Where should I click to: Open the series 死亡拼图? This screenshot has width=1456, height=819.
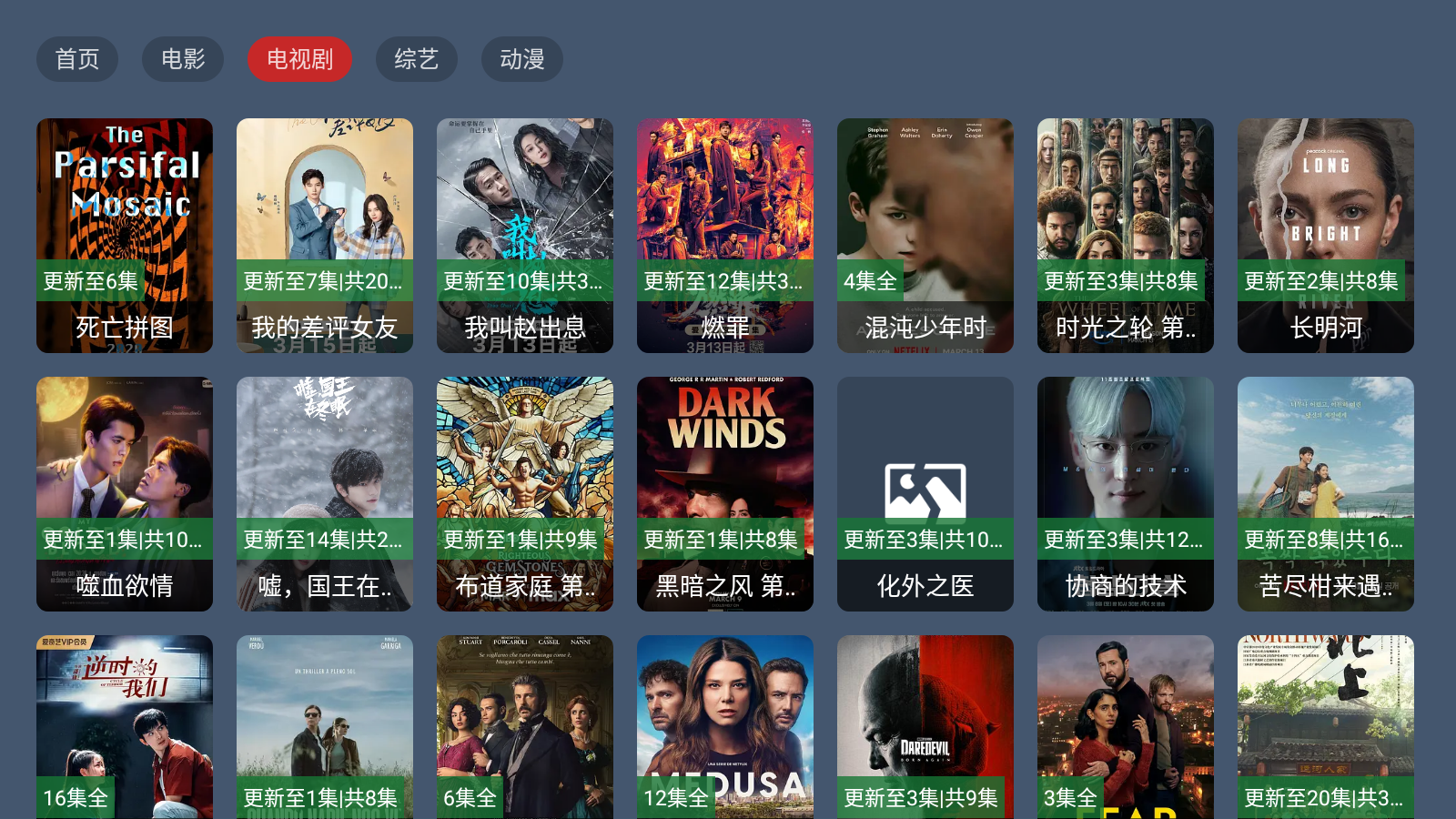pyautogui.click(x=125, y=235)
